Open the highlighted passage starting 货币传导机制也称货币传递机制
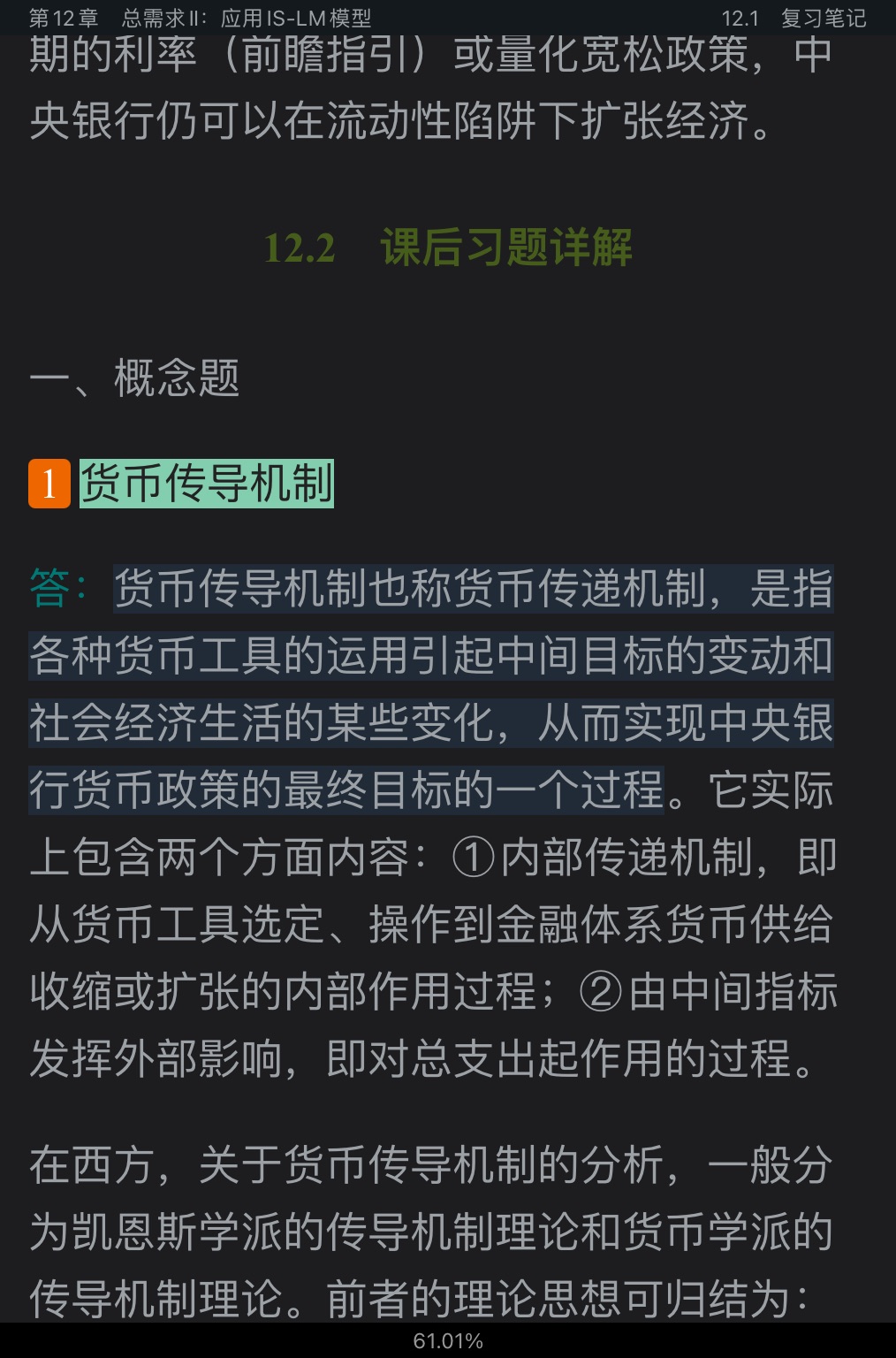 [430, 690]
